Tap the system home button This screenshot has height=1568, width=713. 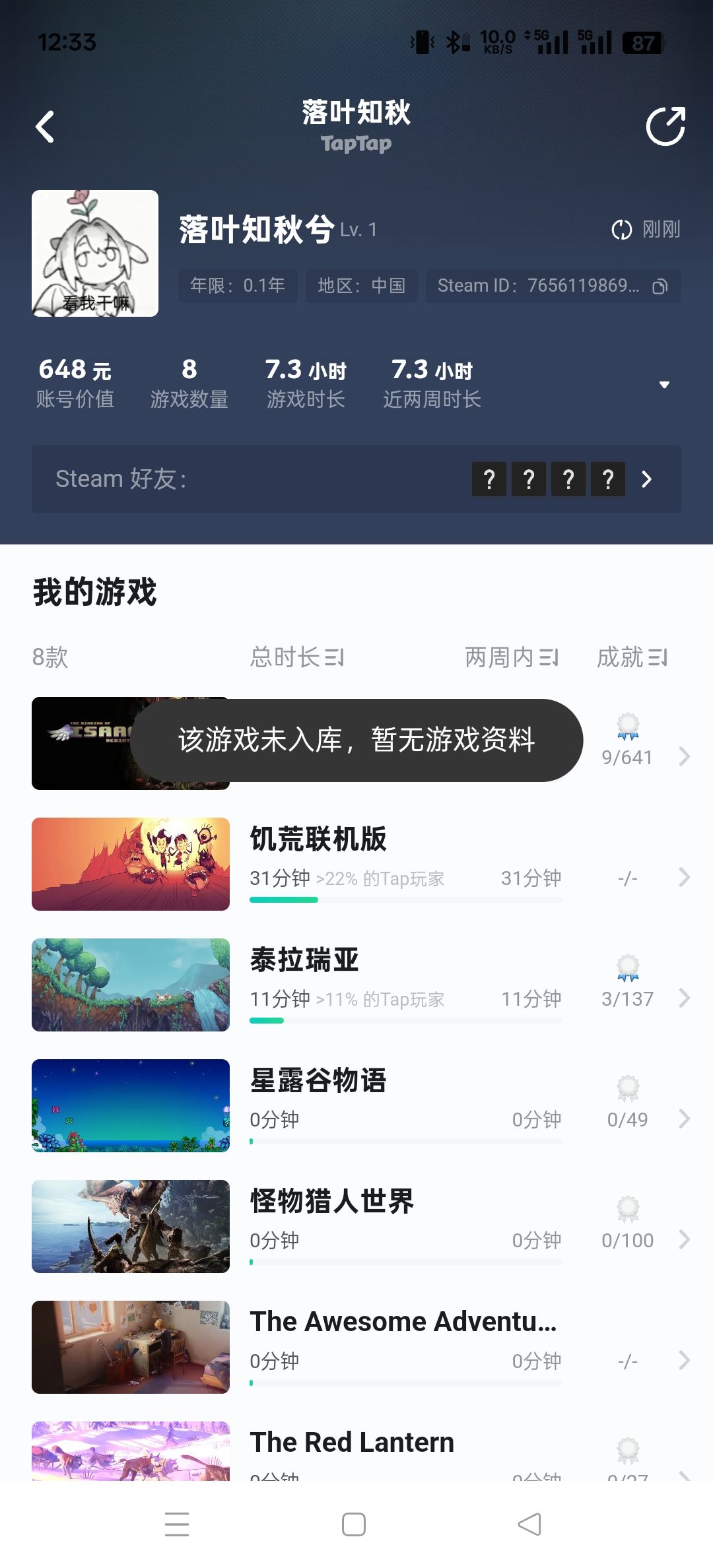[354, 1524]
